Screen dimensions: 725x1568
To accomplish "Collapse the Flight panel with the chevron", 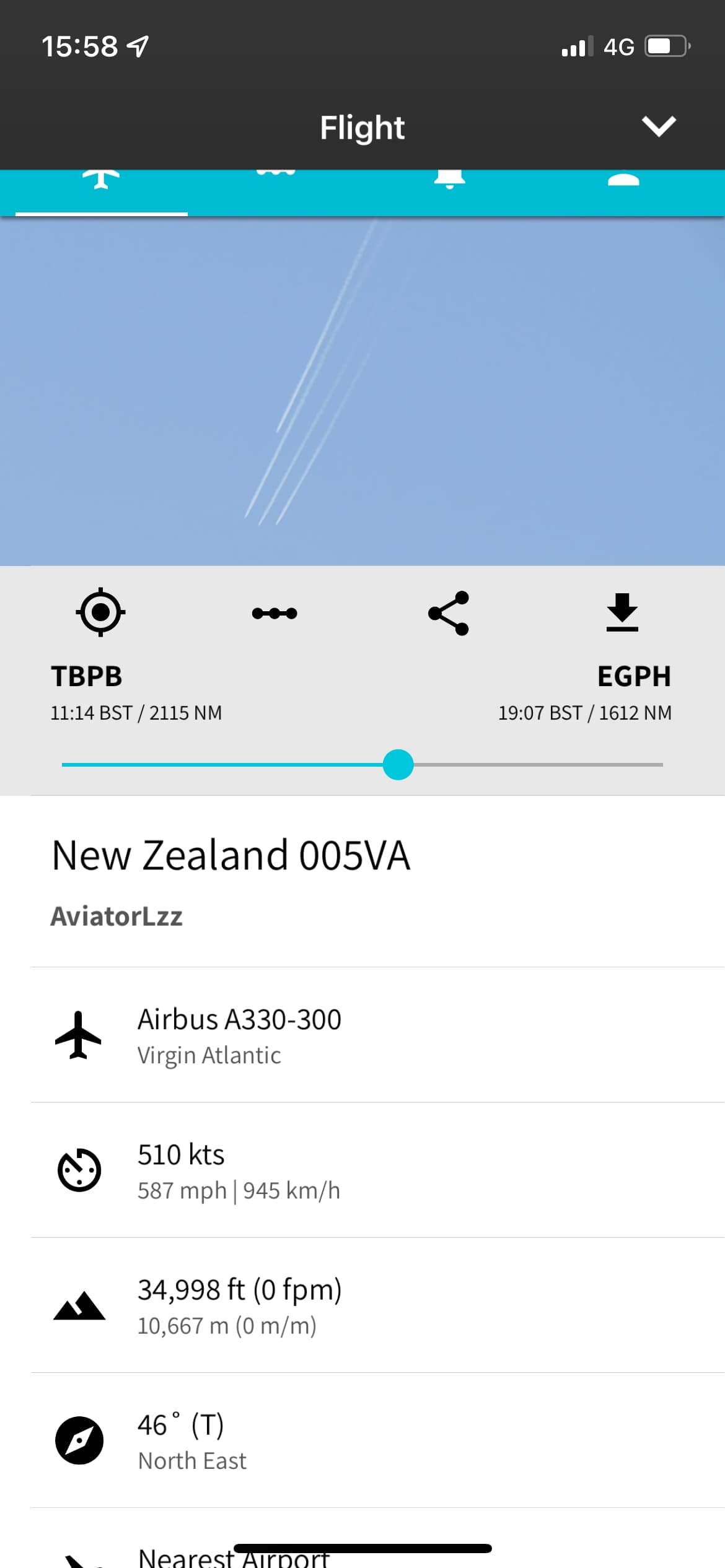I will [x=658, y=126].
